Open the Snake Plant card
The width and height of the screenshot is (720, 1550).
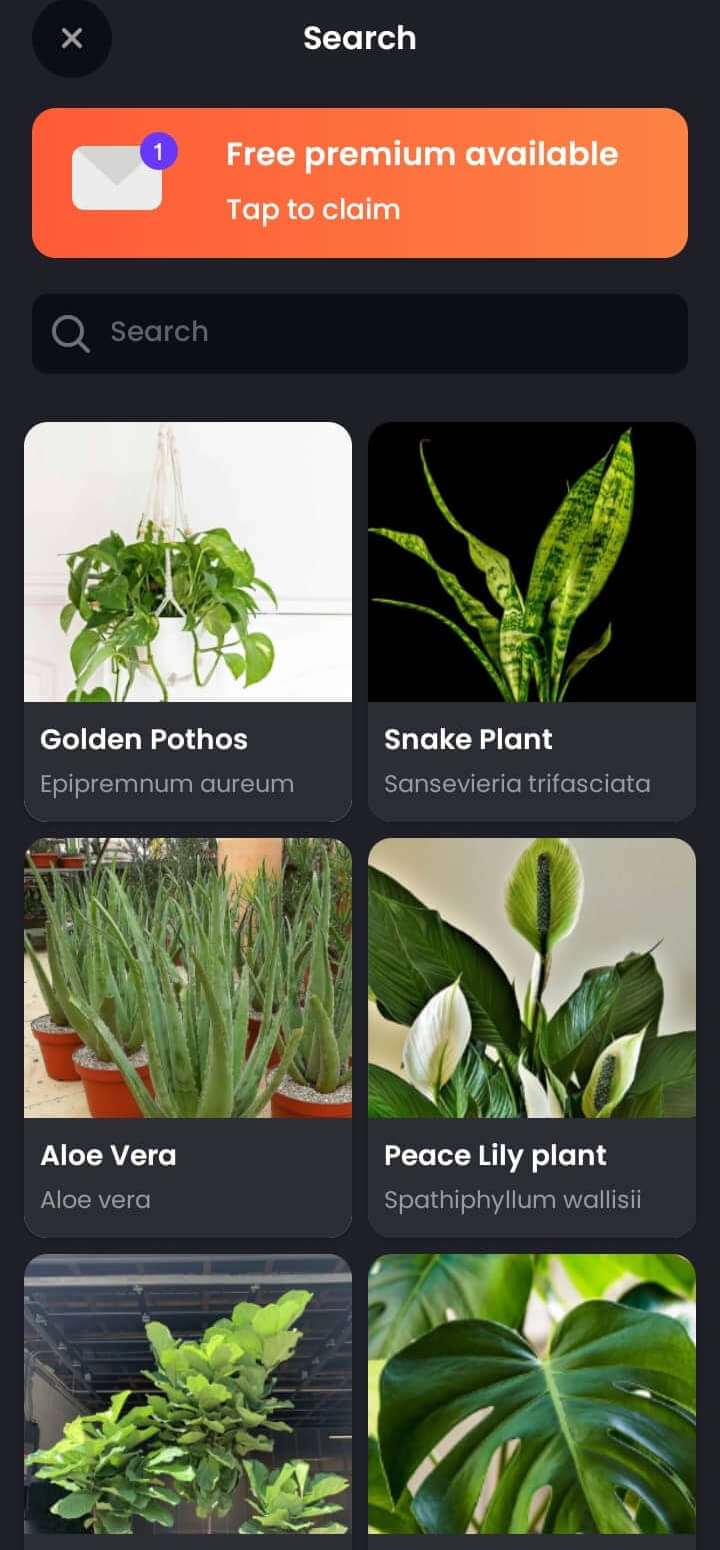click(531, 618)
